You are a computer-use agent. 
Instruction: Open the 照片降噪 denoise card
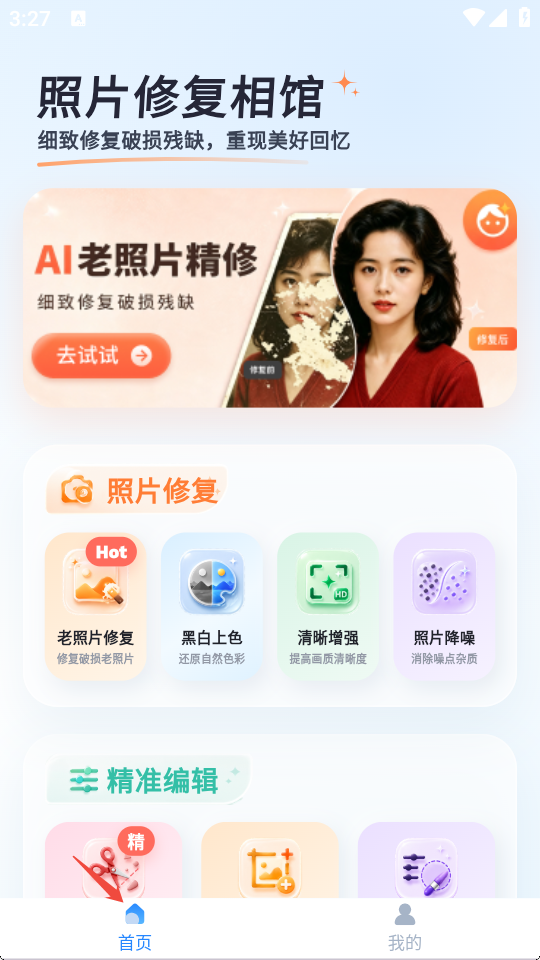pos(444,606)
